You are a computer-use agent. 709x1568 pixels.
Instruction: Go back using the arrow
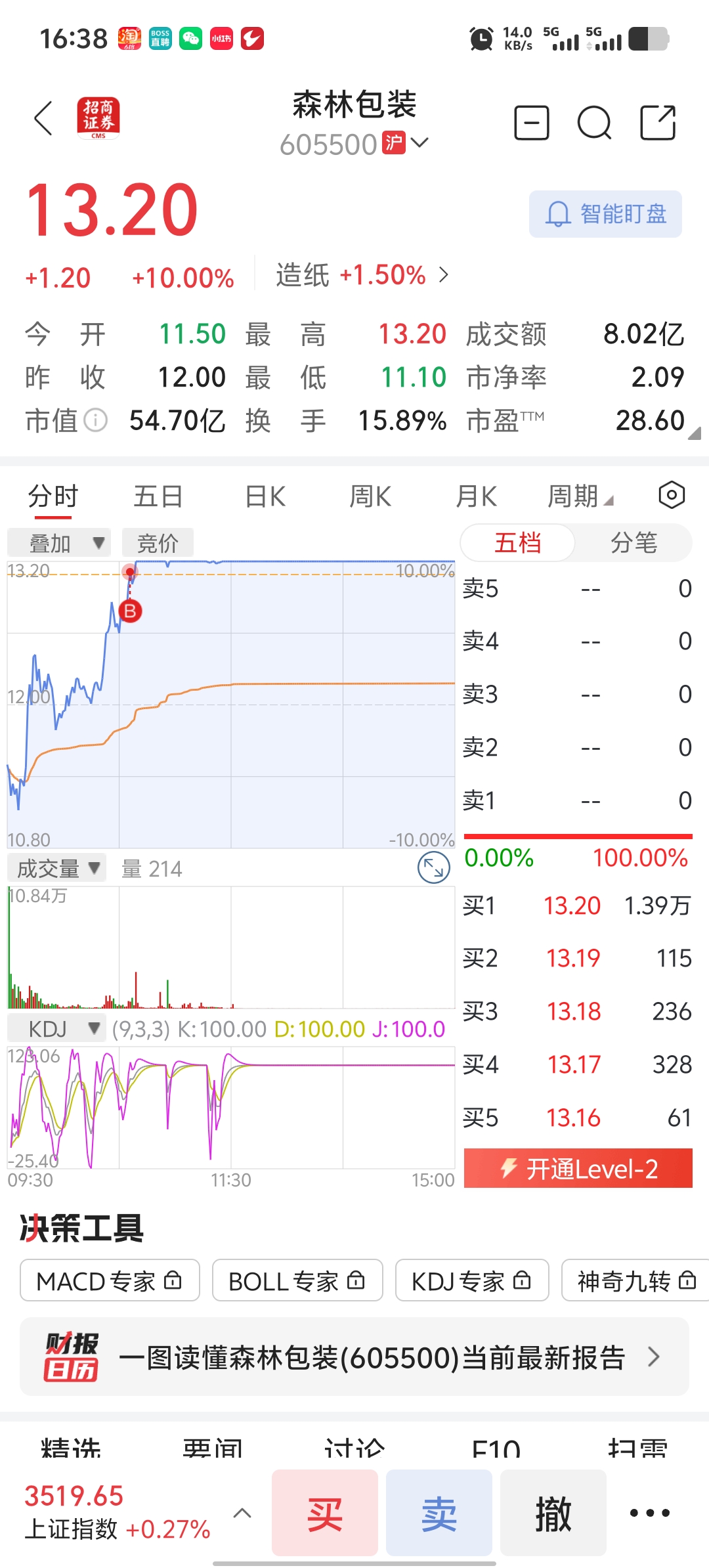pos(43,119)
